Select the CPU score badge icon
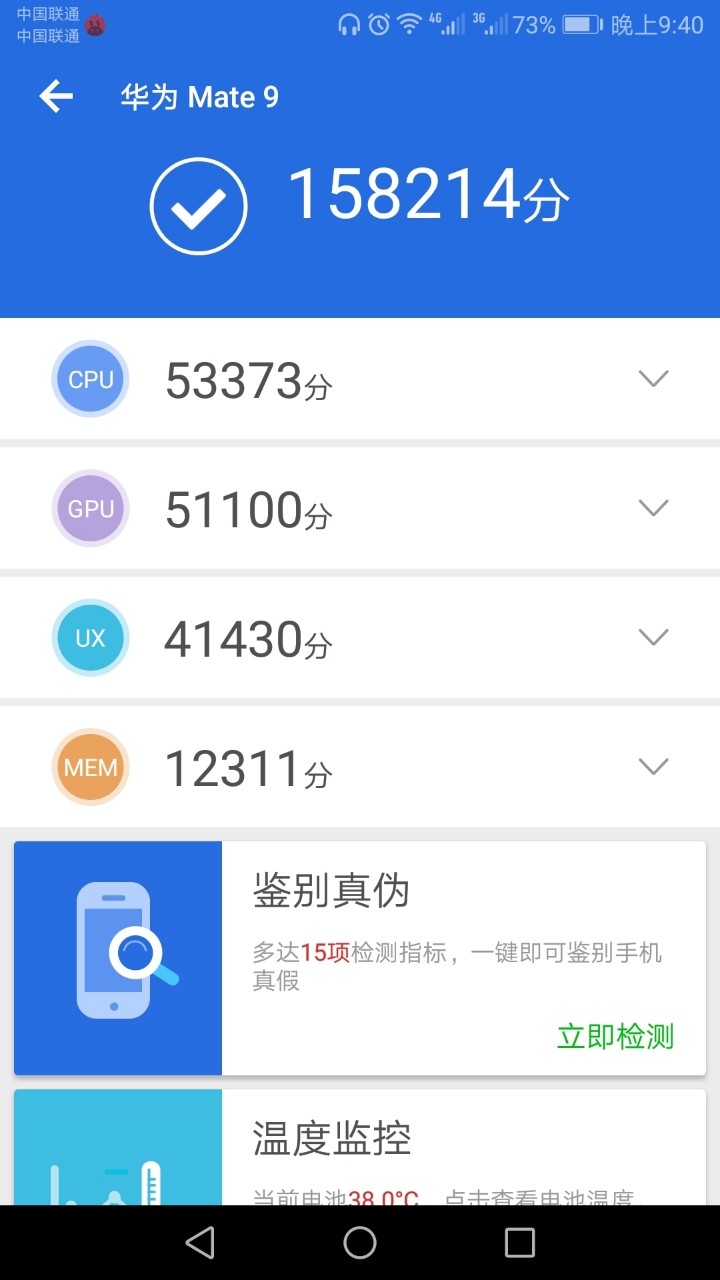720x1280 pixels. (x=90, y=378)
